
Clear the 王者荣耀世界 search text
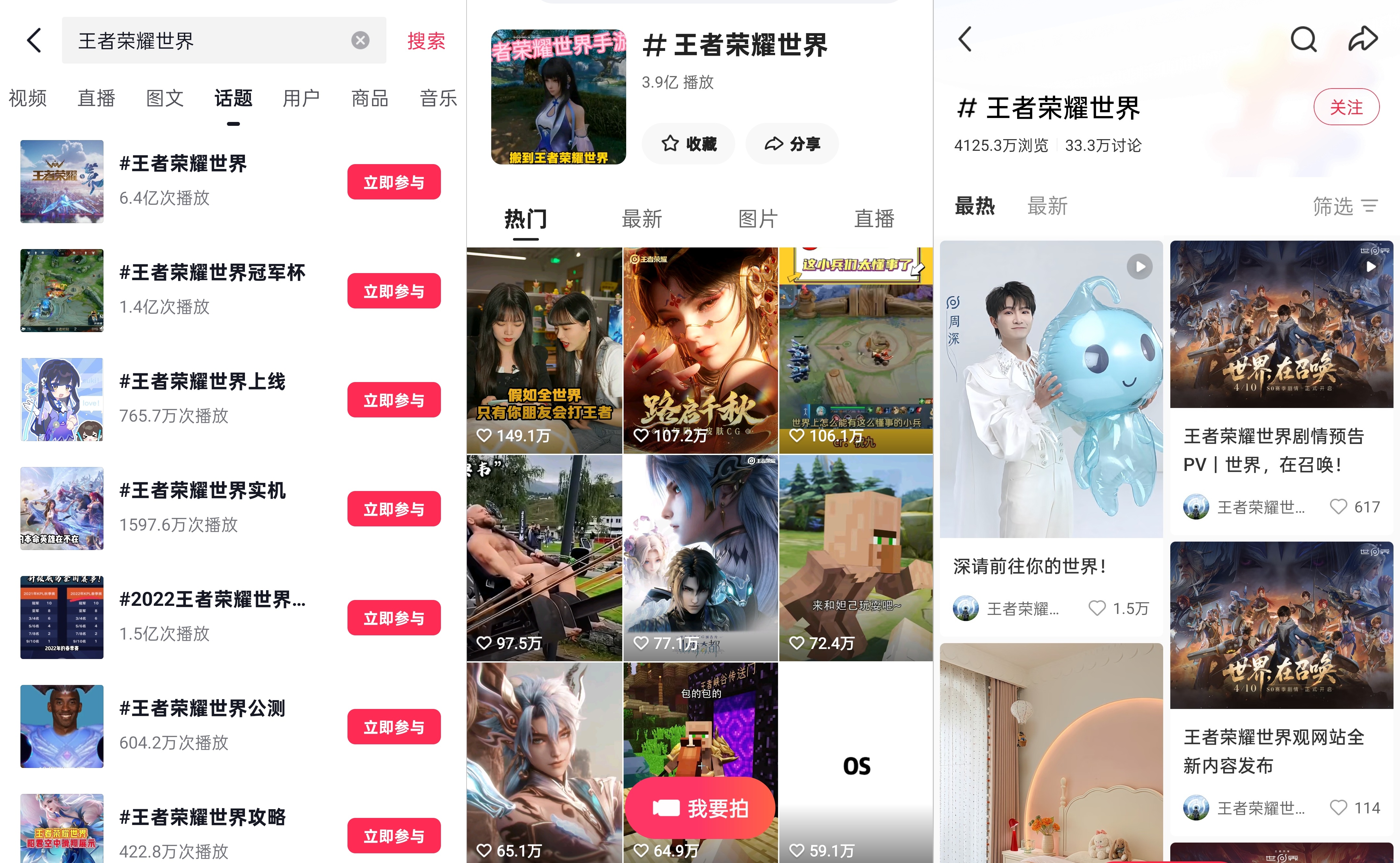click(360, 41)
